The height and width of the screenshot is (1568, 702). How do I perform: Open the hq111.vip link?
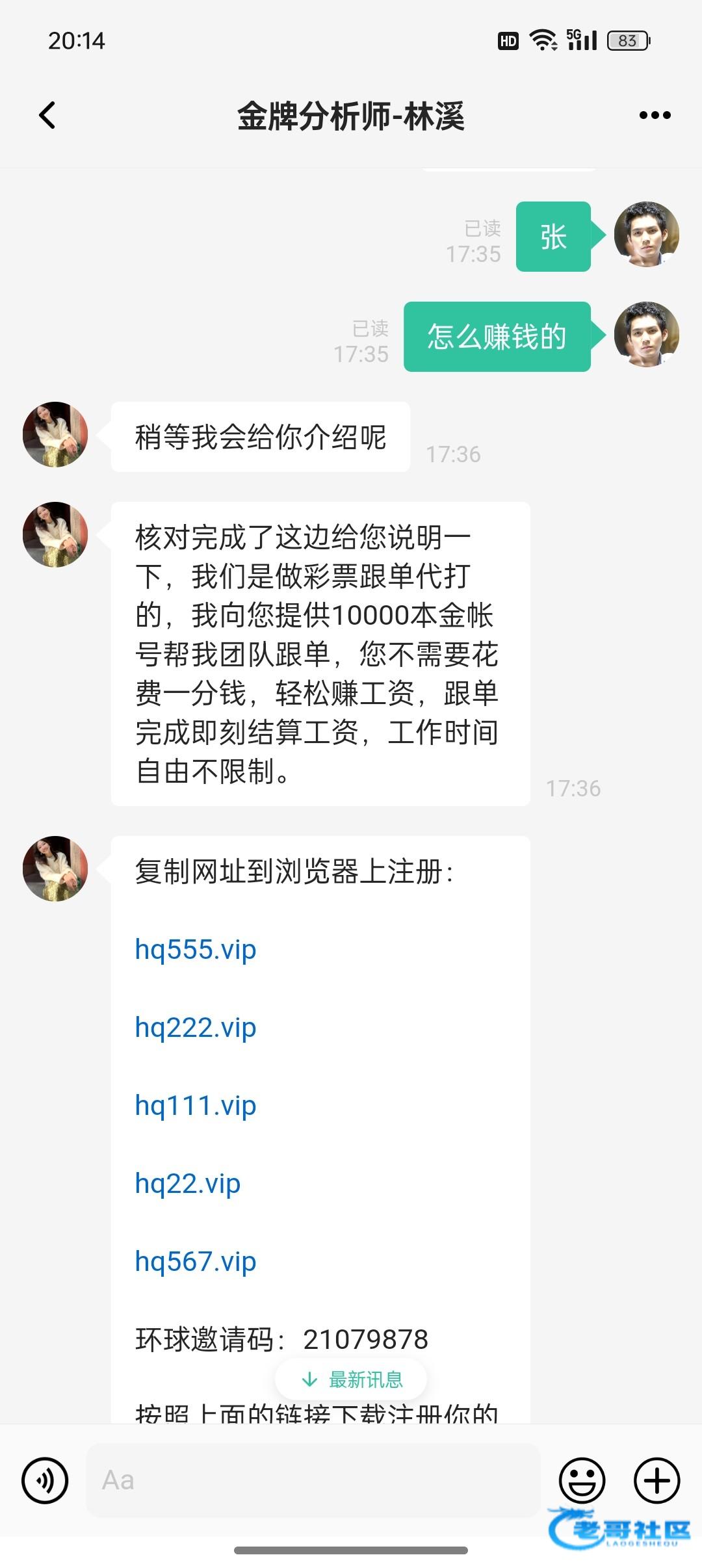(x=196, y=1106)
